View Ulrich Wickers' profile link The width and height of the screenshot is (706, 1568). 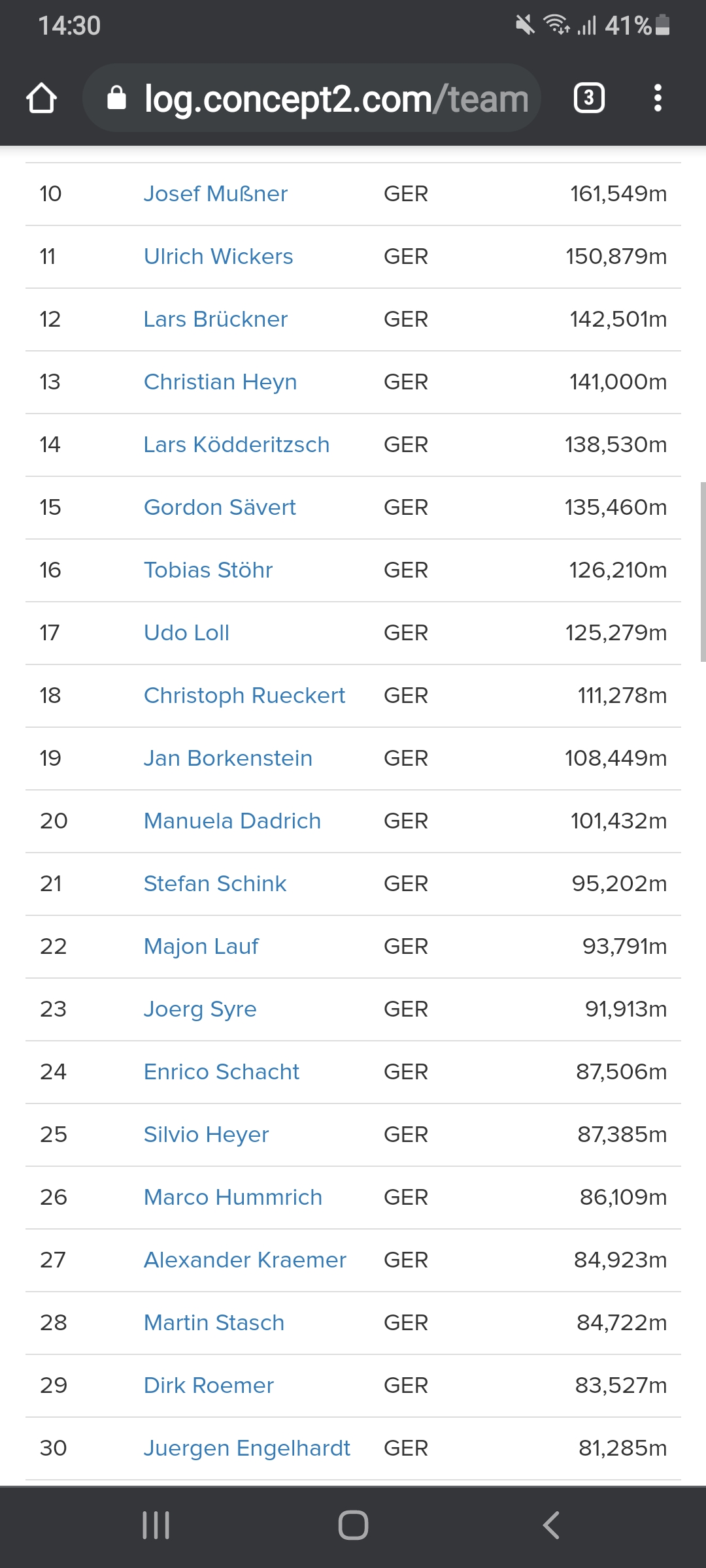point(218,257)
